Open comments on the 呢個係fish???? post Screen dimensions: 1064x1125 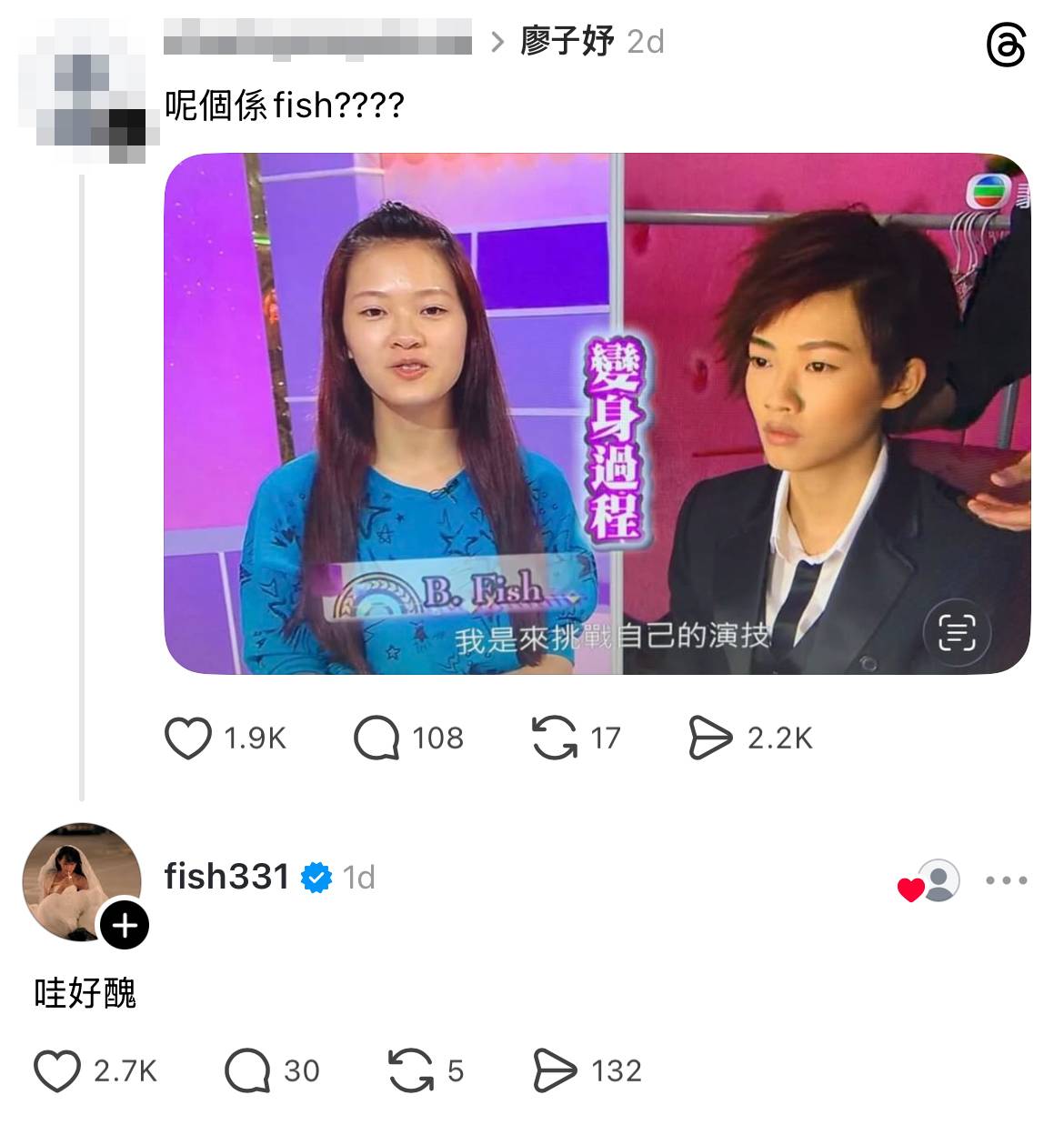[x=376, y=738]
